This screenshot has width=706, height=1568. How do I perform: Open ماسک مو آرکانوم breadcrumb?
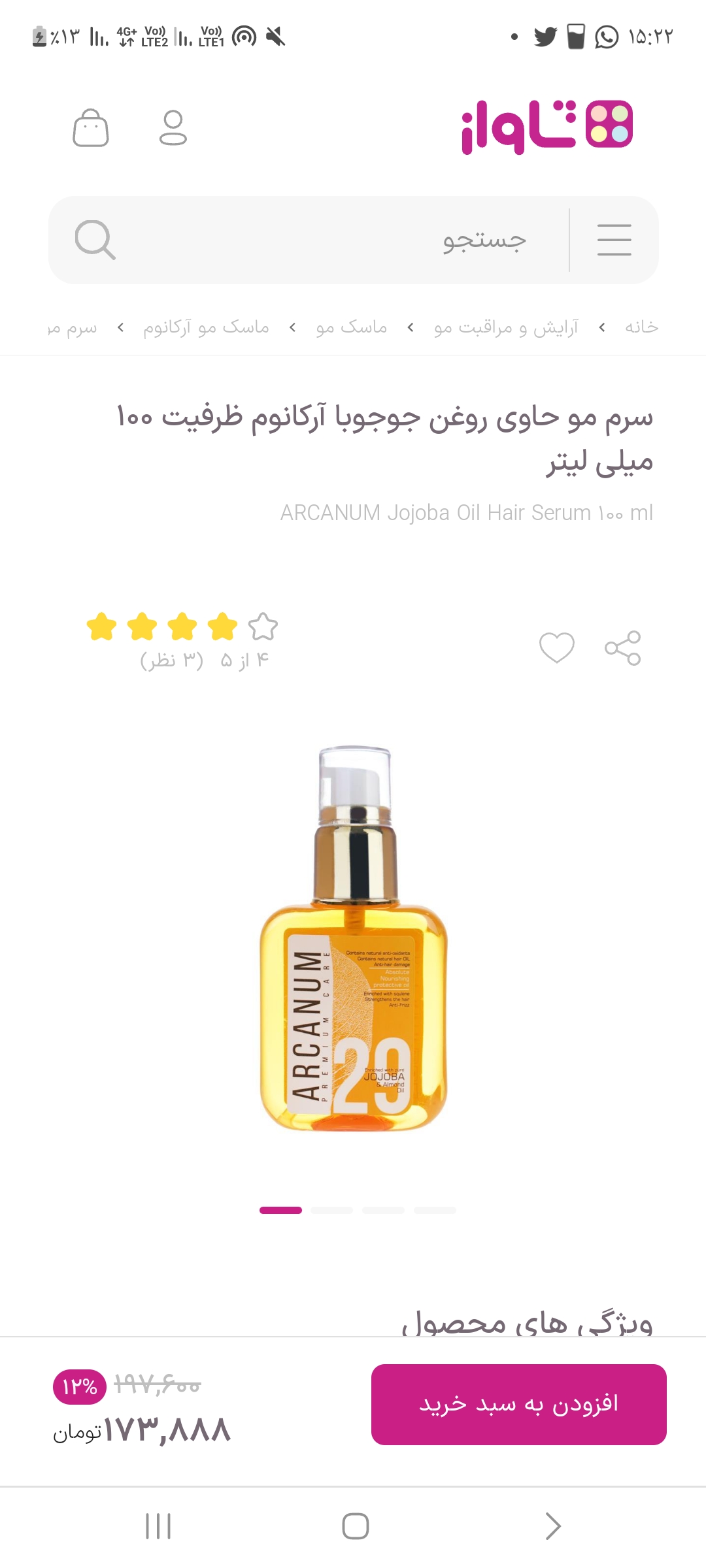coord(206,327)
